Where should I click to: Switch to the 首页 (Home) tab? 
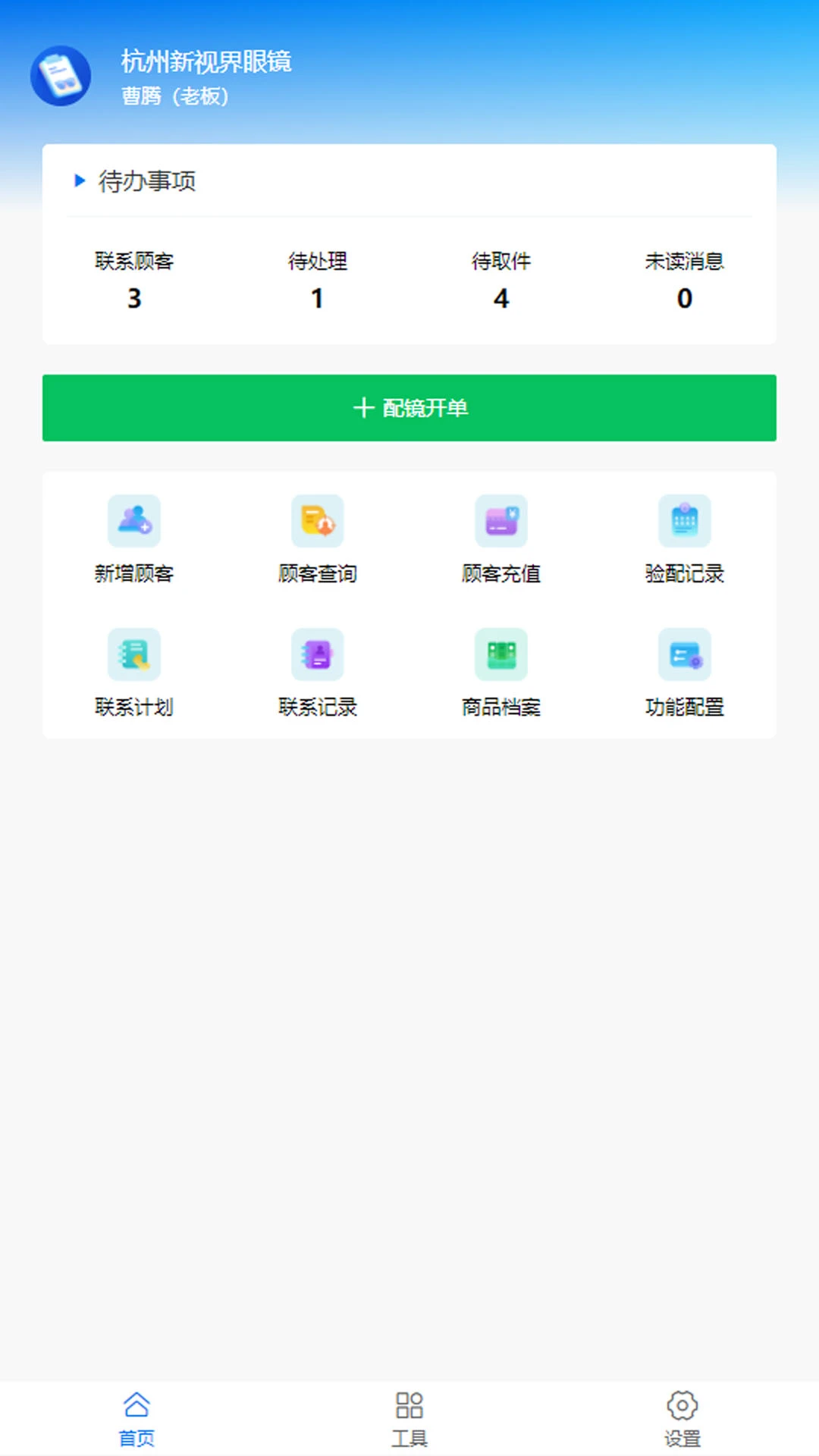coord(136,1414)
